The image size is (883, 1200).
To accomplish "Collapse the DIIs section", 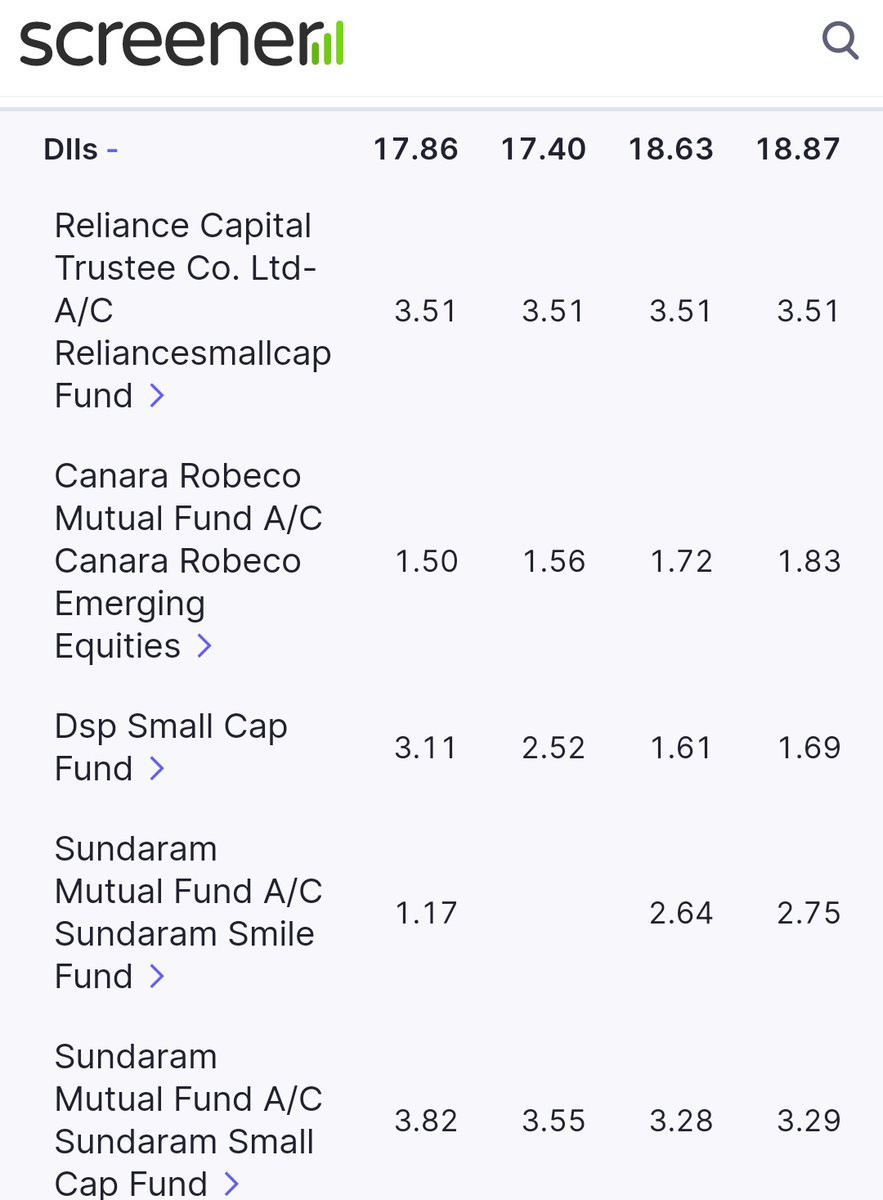I will pyautogui.click(x=81, y=150).
